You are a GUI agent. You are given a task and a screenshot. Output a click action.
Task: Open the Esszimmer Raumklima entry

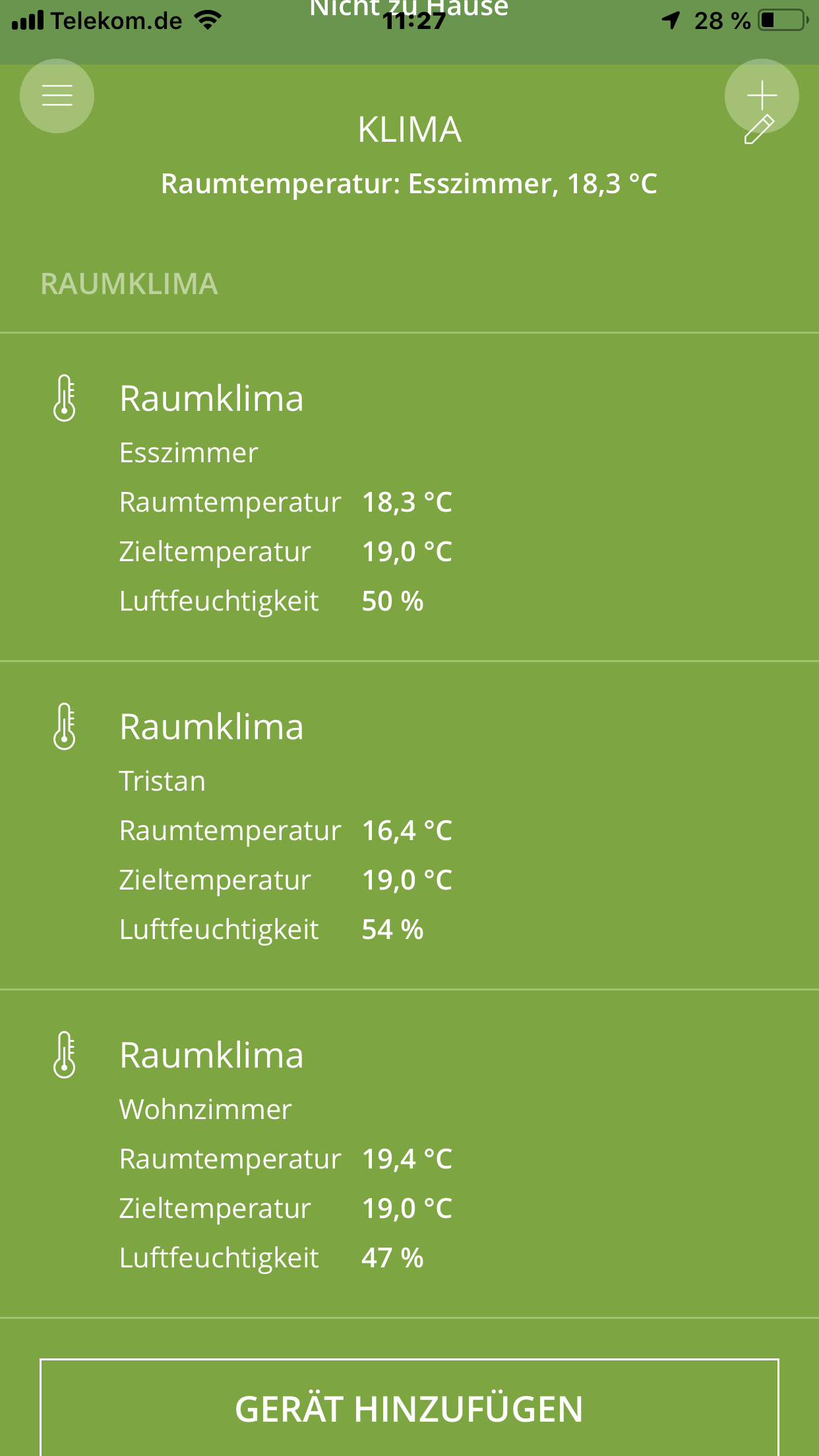pyautogui.click(x=409, y=497)
